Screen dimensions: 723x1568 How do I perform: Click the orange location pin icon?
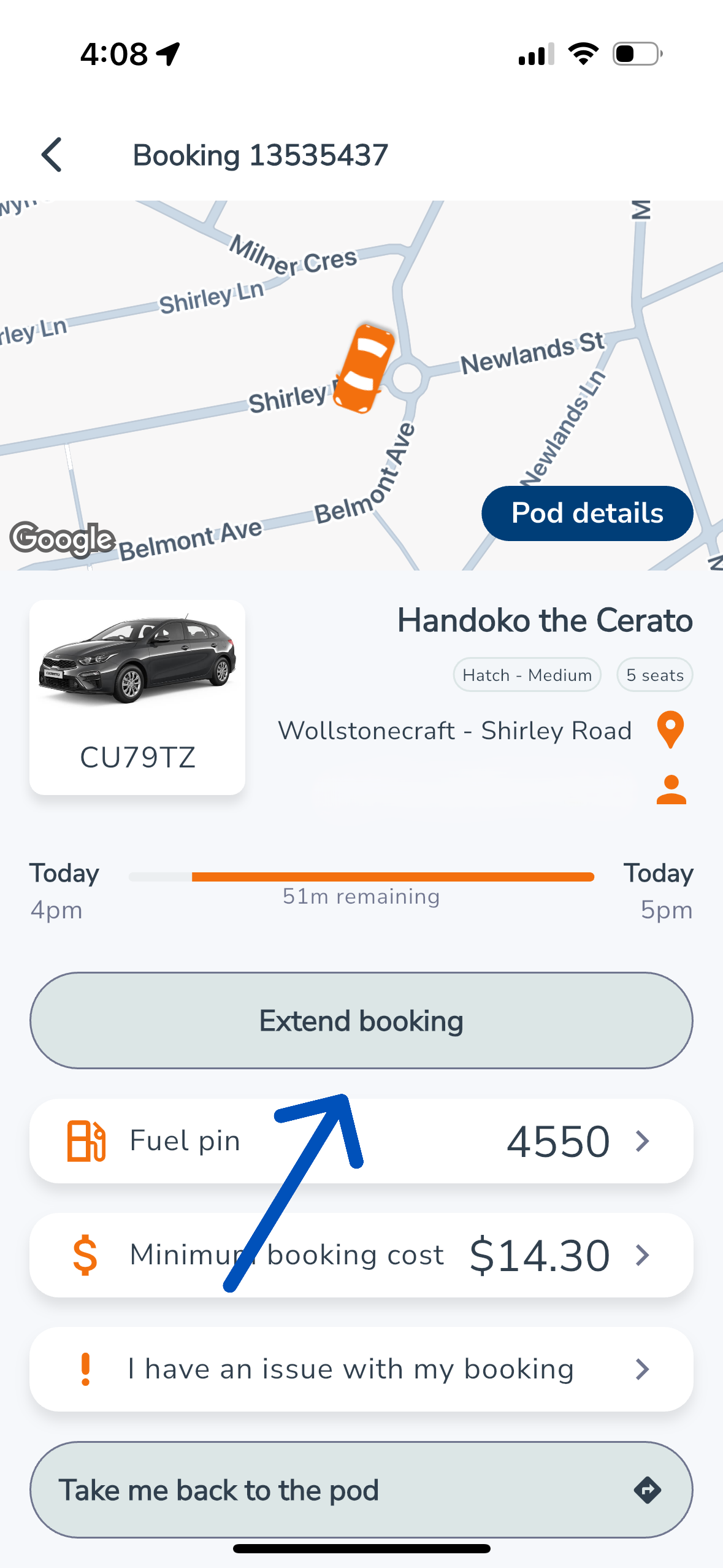tap(671, 730)
